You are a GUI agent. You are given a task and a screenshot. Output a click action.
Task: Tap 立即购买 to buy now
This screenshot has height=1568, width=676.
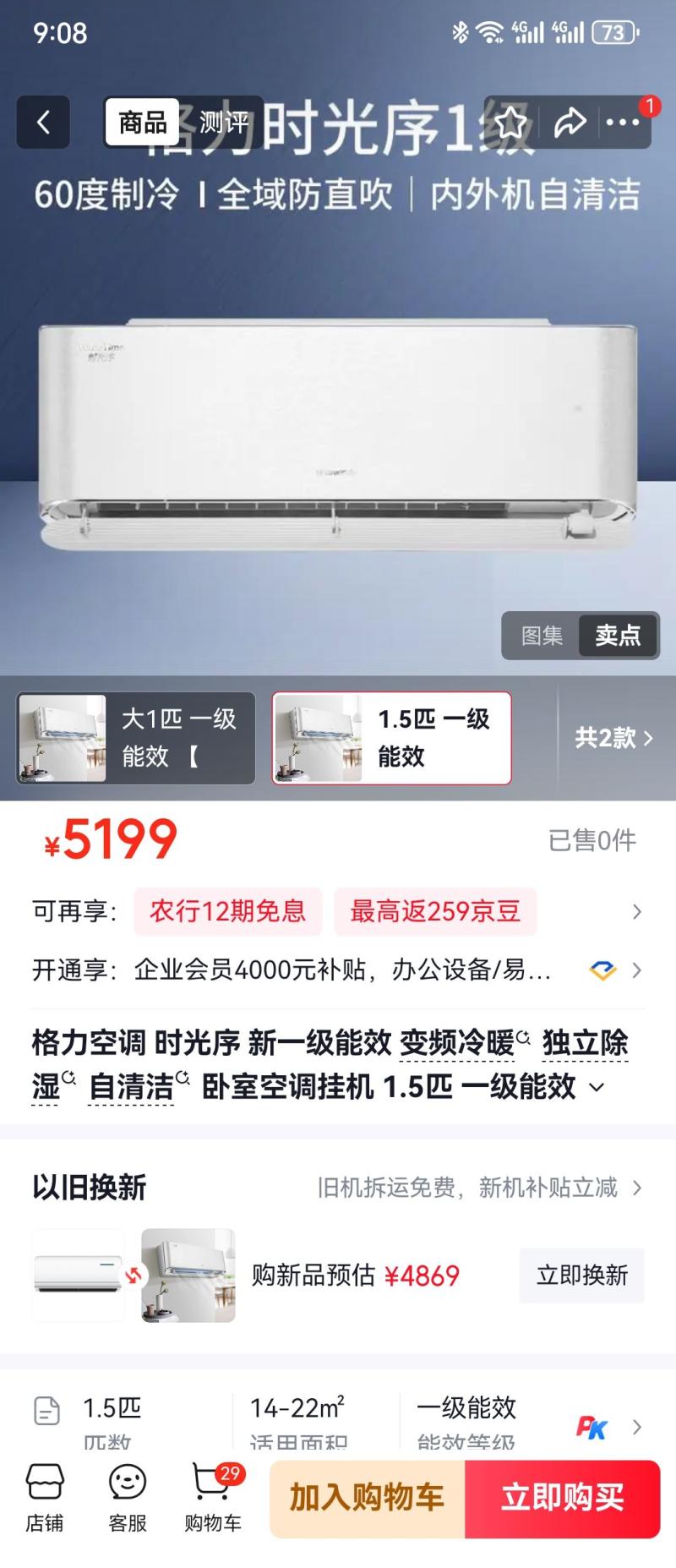click(563, 1498)
